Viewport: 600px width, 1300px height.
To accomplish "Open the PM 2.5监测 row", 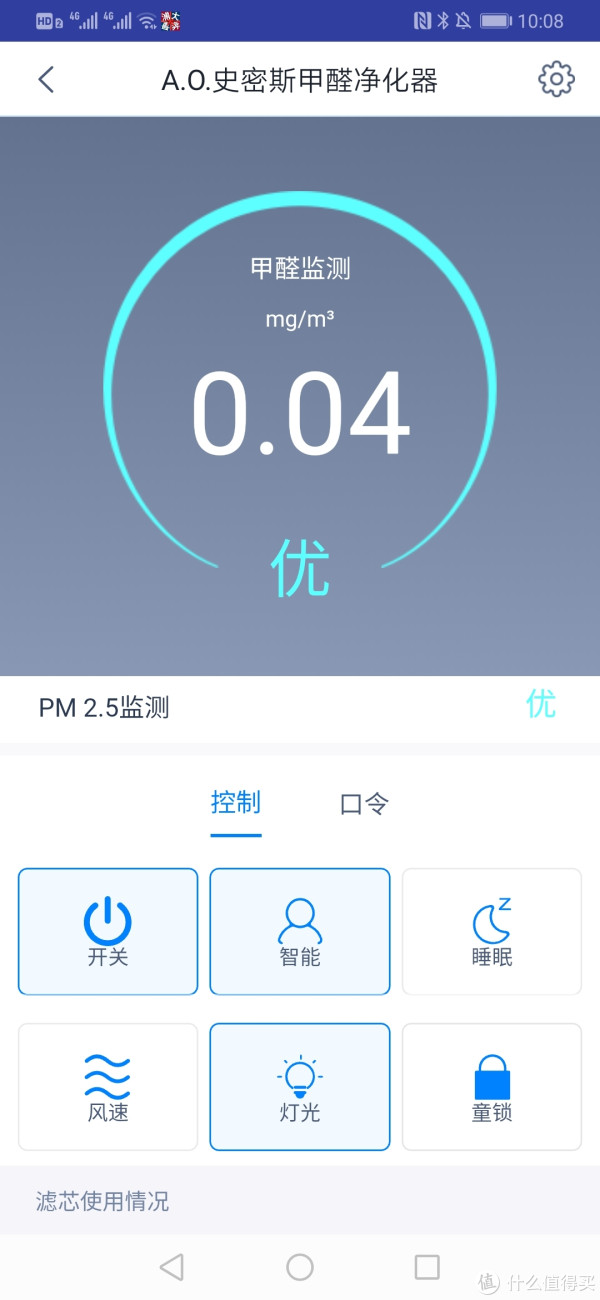I will [x=300, y=708].
